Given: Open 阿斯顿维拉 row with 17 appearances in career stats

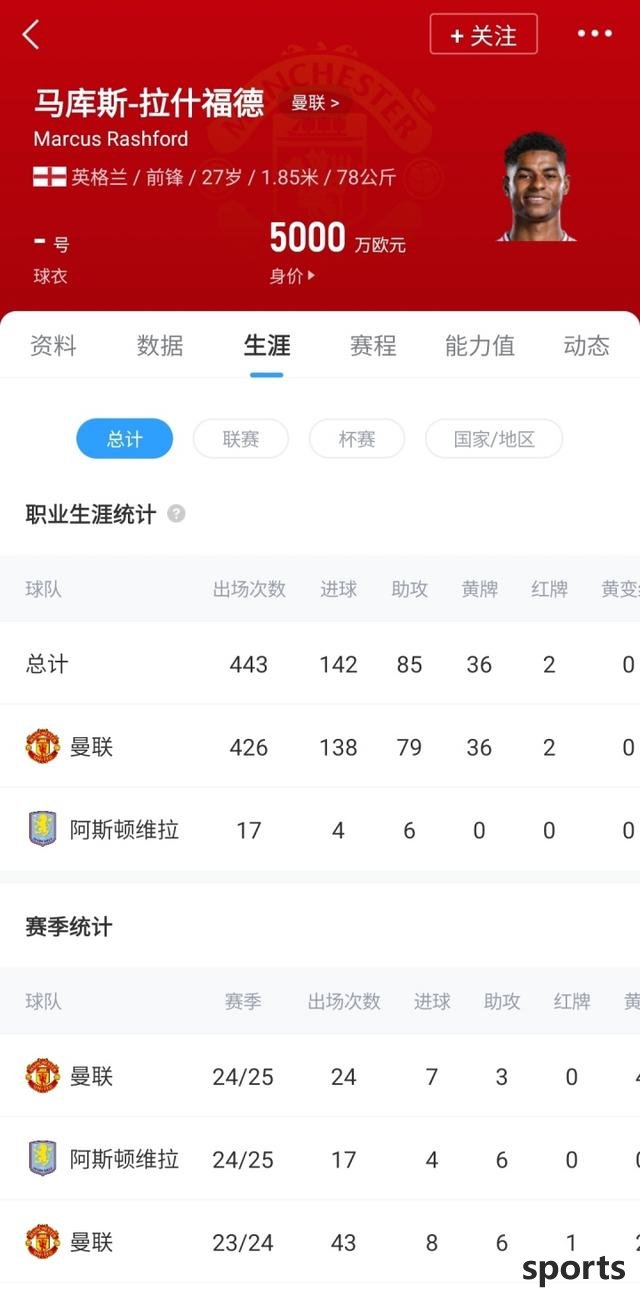Looking at the screenshot, I should [320, 829].
